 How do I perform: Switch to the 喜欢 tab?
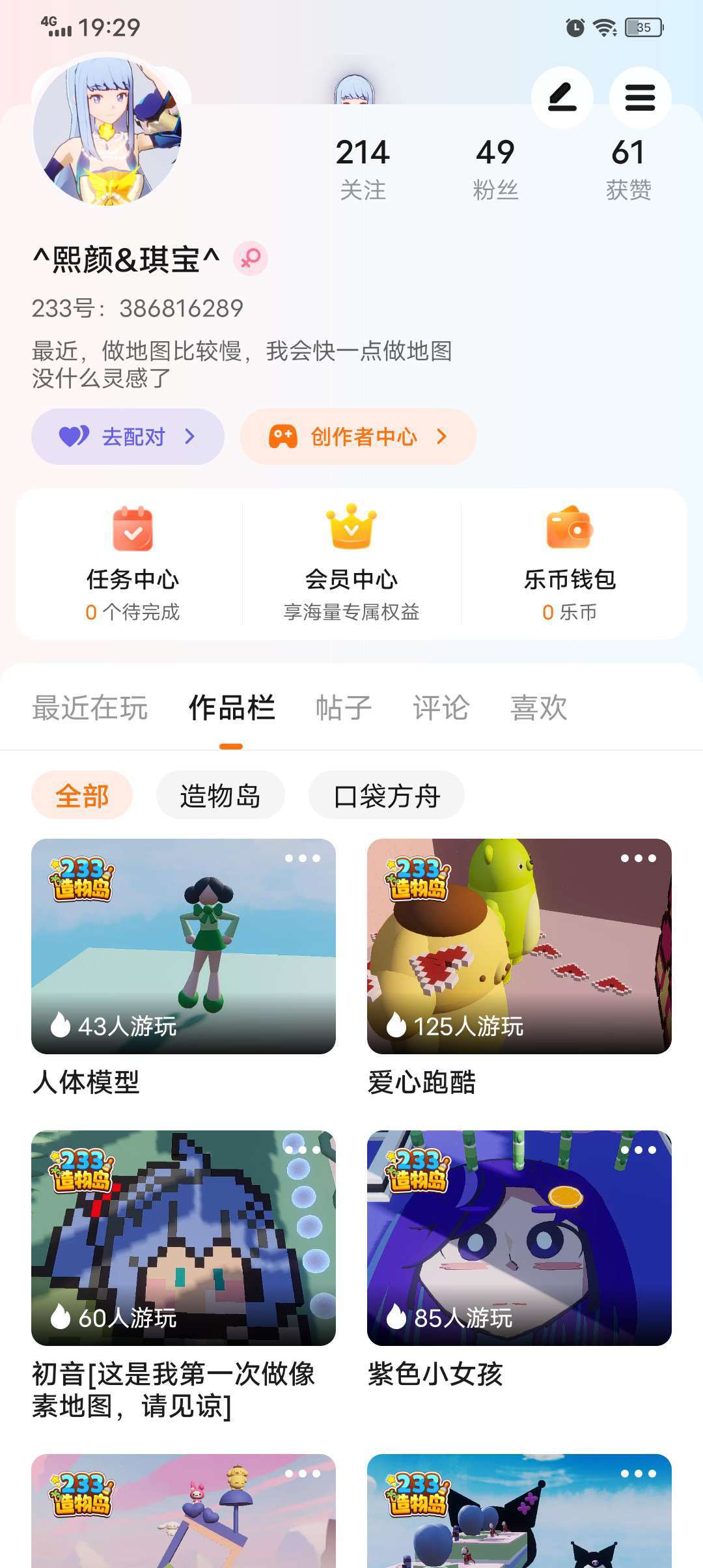(538, 708)
